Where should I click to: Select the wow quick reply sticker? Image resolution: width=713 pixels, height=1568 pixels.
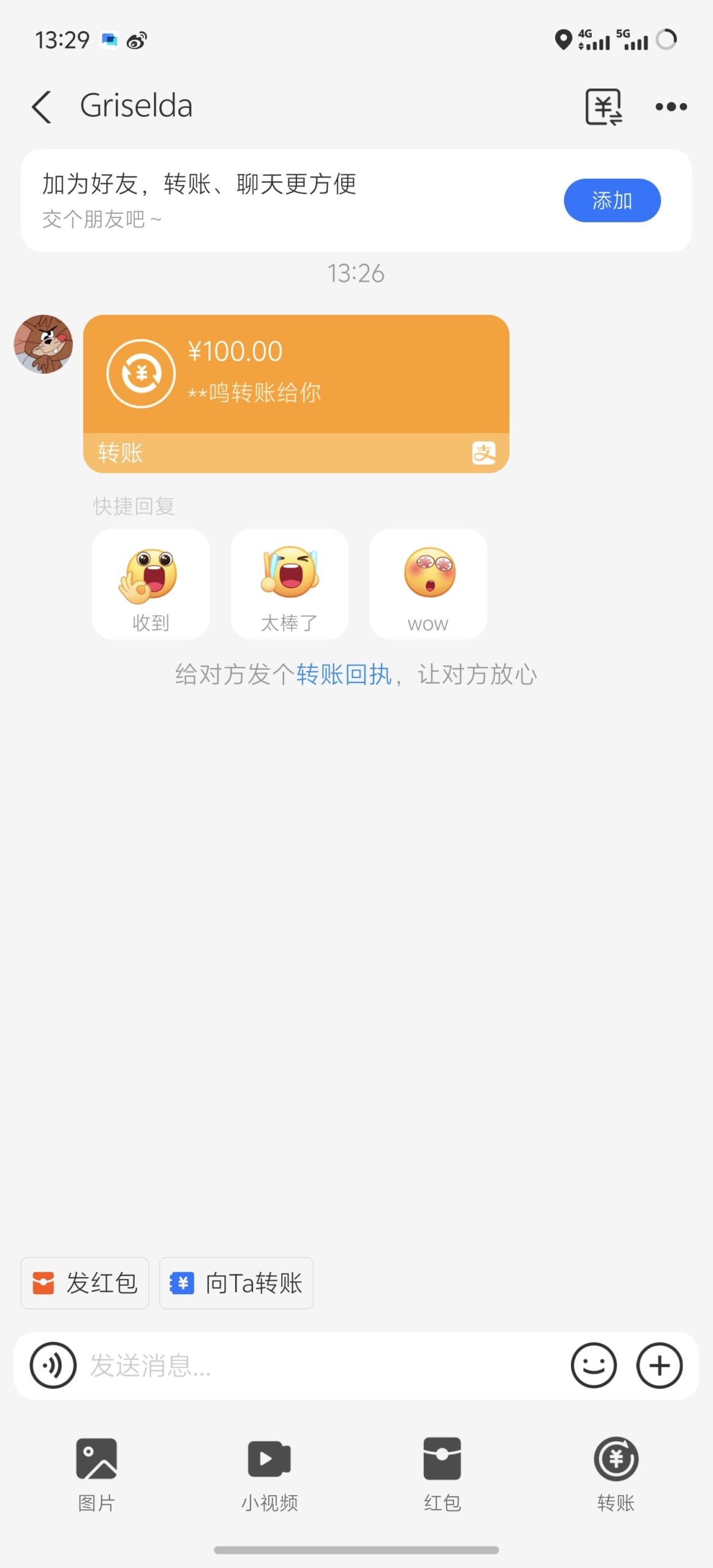pos(428,584)
